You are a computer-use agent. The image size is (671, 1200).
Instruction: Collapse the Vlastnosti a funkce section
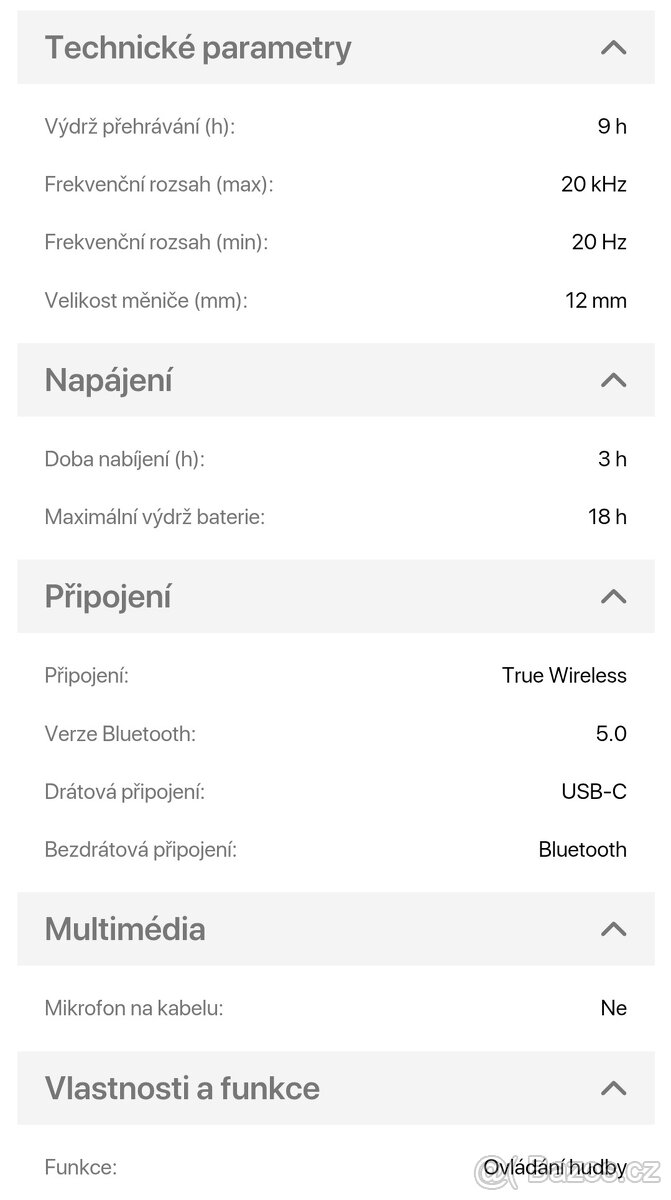click(x=613, y=1088)
